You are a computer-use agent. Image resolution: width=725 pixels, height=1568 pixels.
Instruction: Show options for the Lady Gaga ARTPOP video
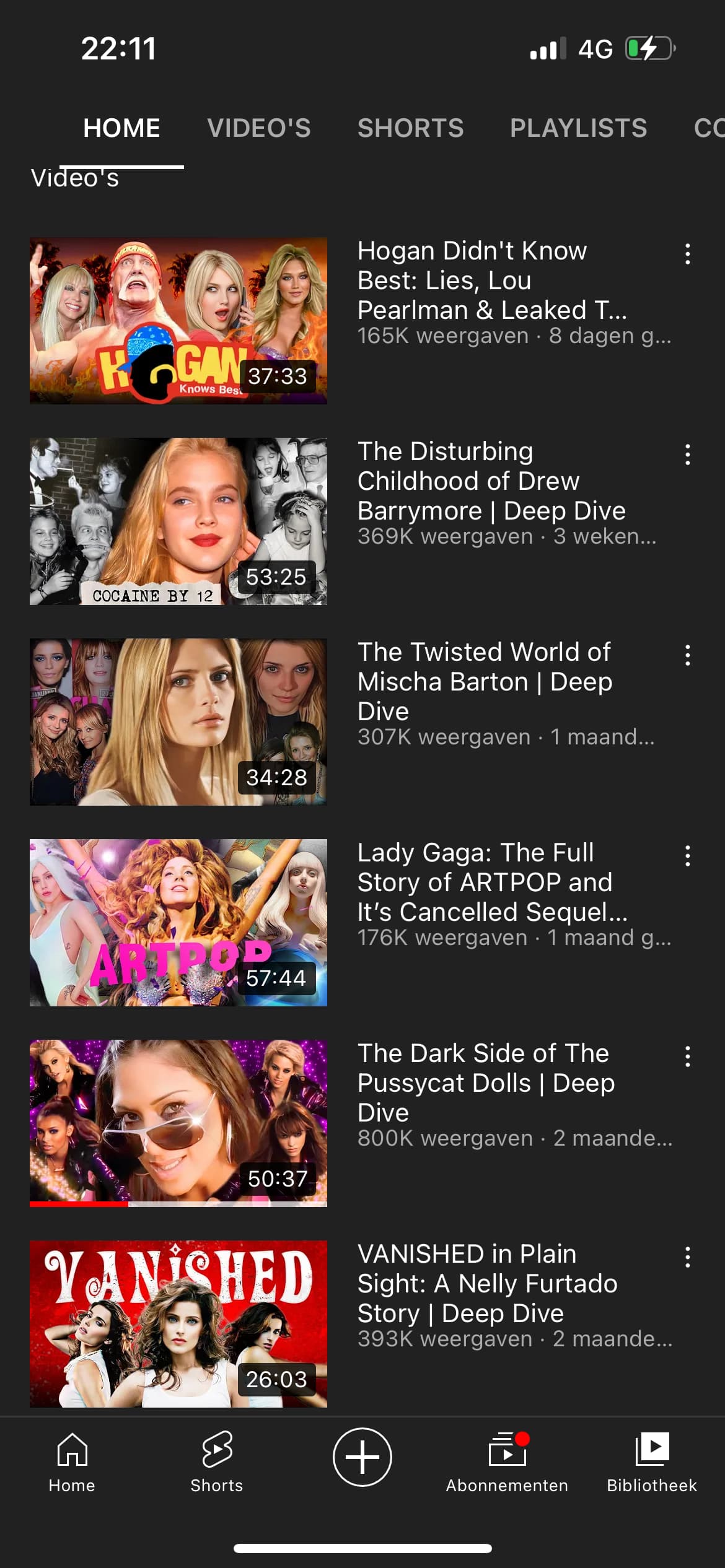click(x=687, y=856)
